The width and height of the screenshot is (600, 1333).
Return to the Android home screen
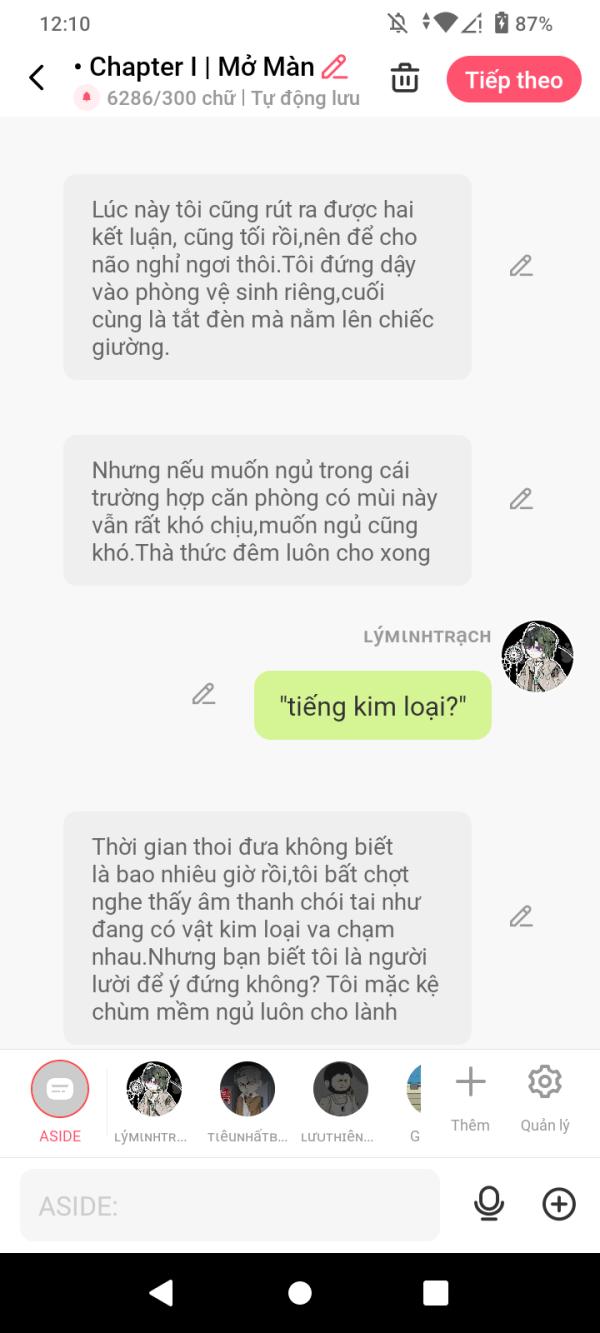coord(300,1293)
